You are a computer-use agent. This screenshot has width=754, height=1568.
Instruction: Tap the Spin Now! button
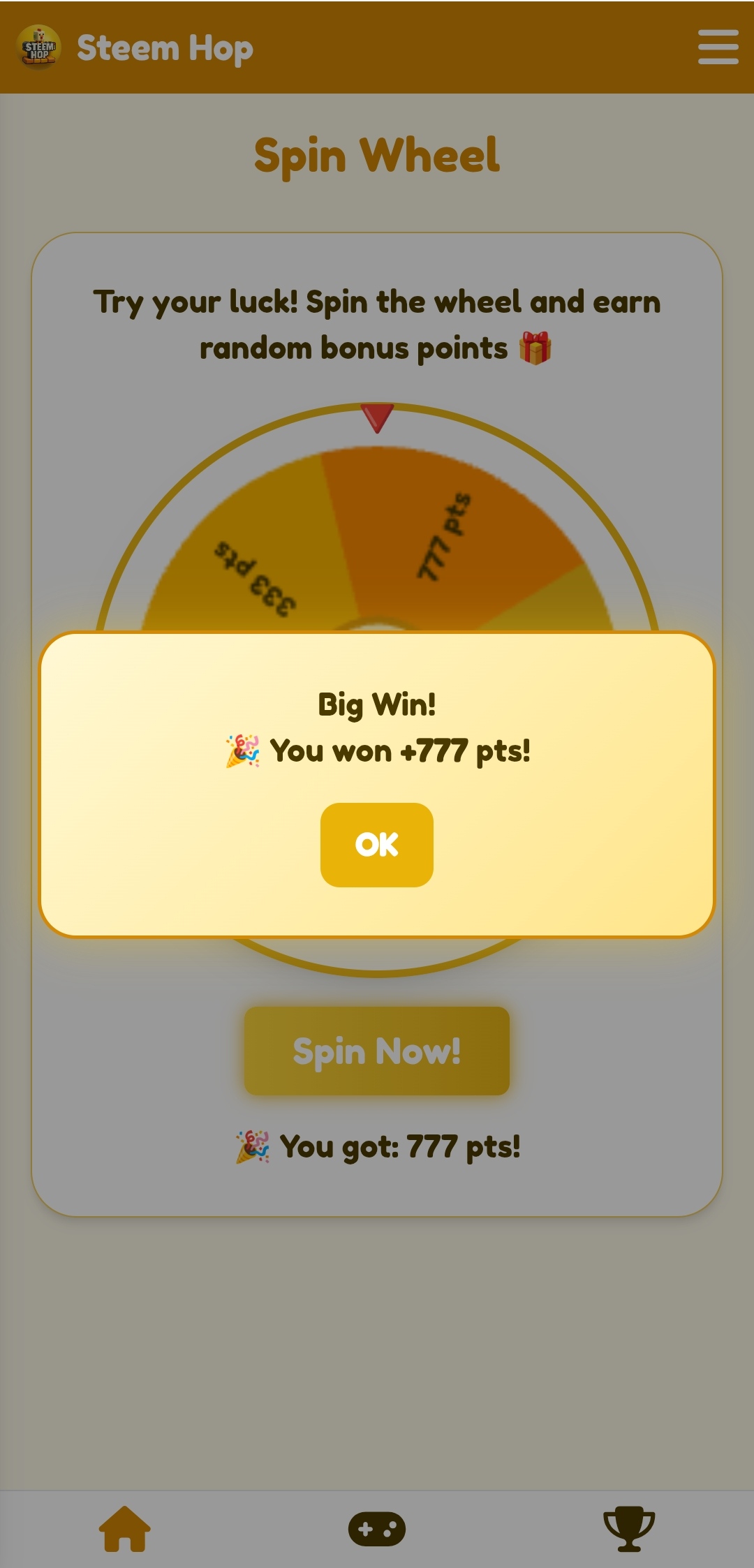377,1051
